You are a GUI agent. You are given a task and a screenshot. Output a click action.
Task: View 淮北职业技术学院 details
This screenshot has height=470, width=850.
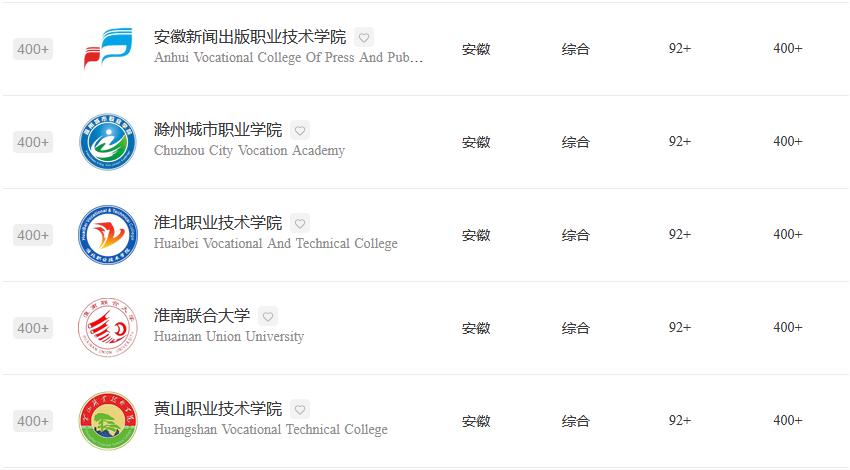point(218,223)
